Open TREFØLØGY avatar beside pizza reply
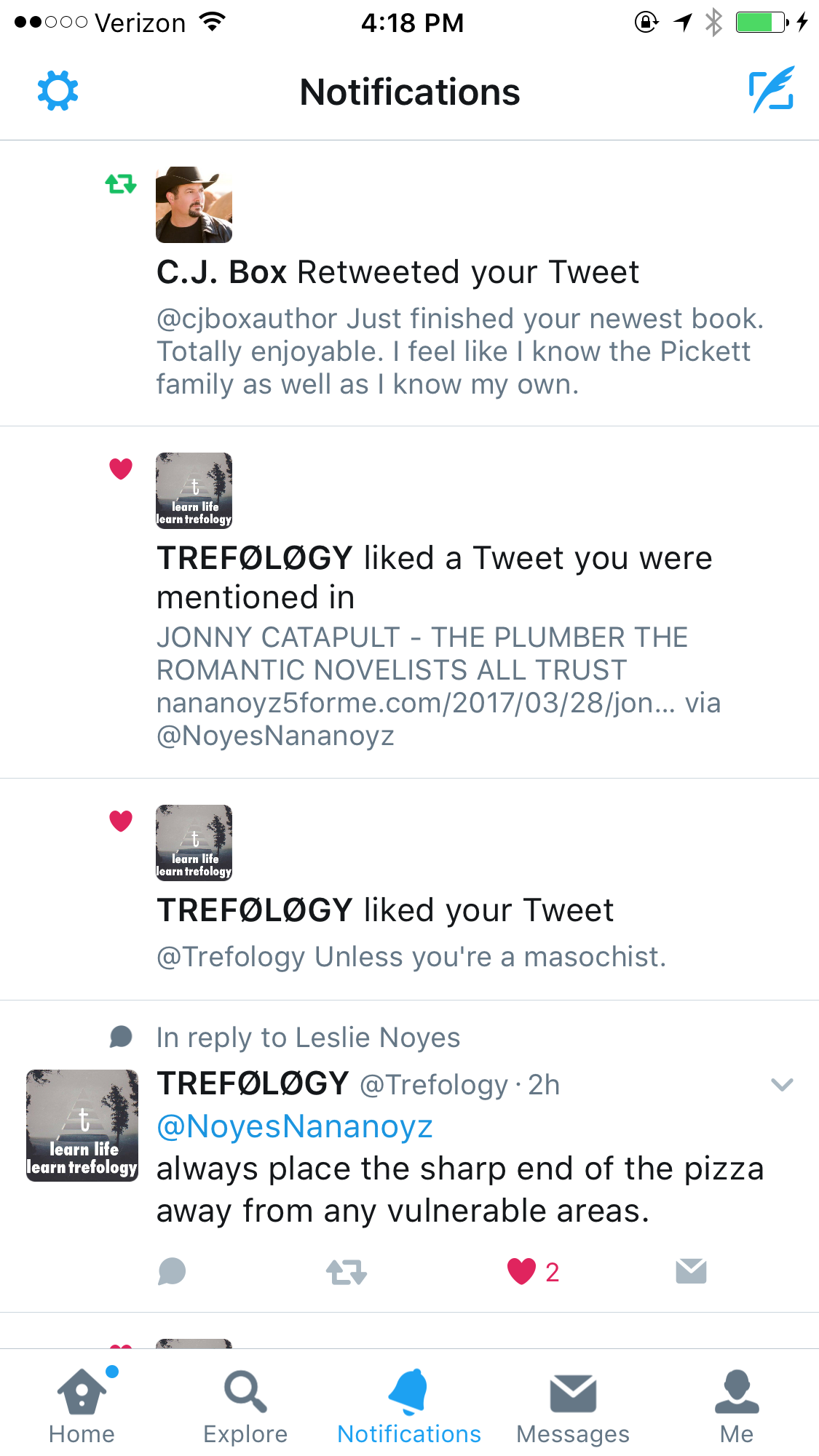Viewport: 819px width, 1456px height. (82, 1125)
